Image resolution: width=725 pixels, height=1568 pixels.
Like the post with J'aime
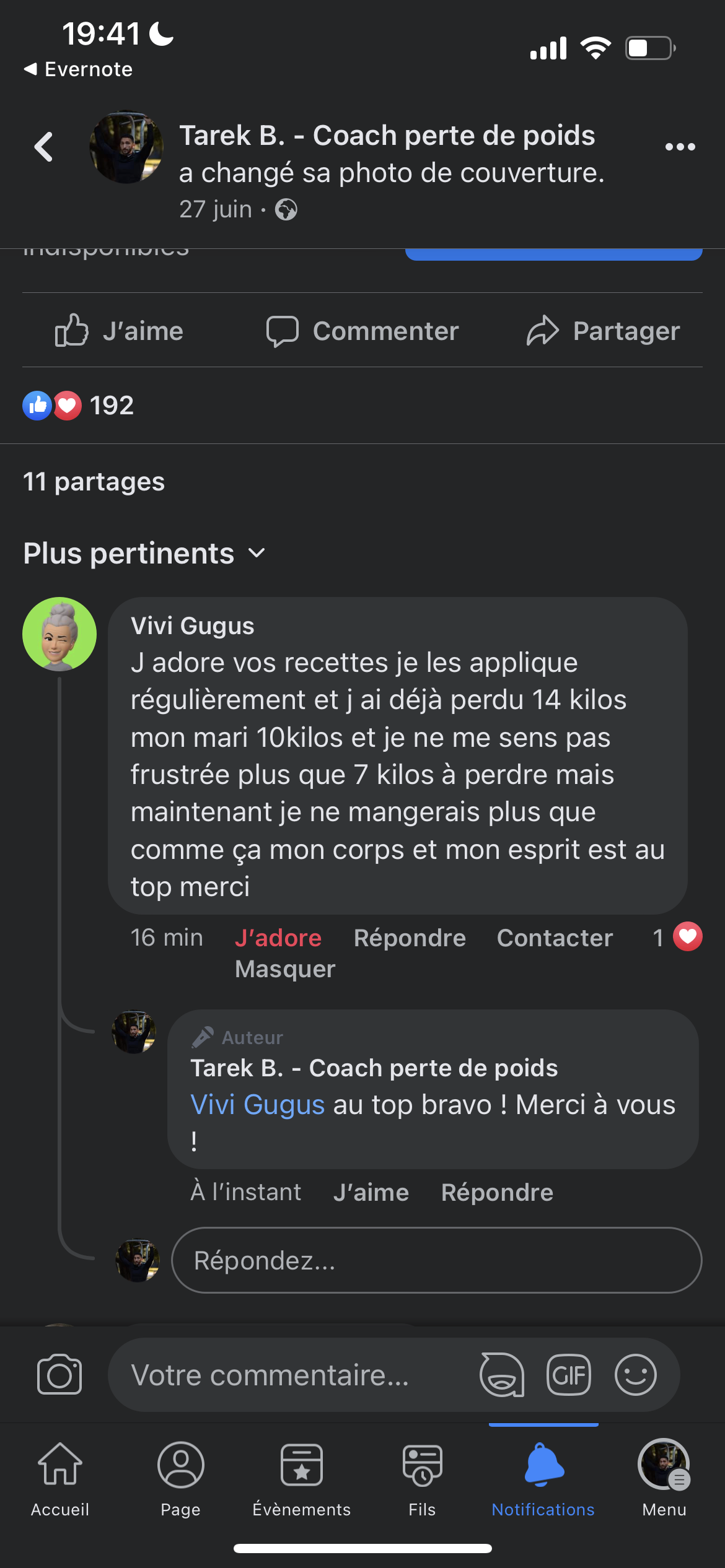coord(120,331)
